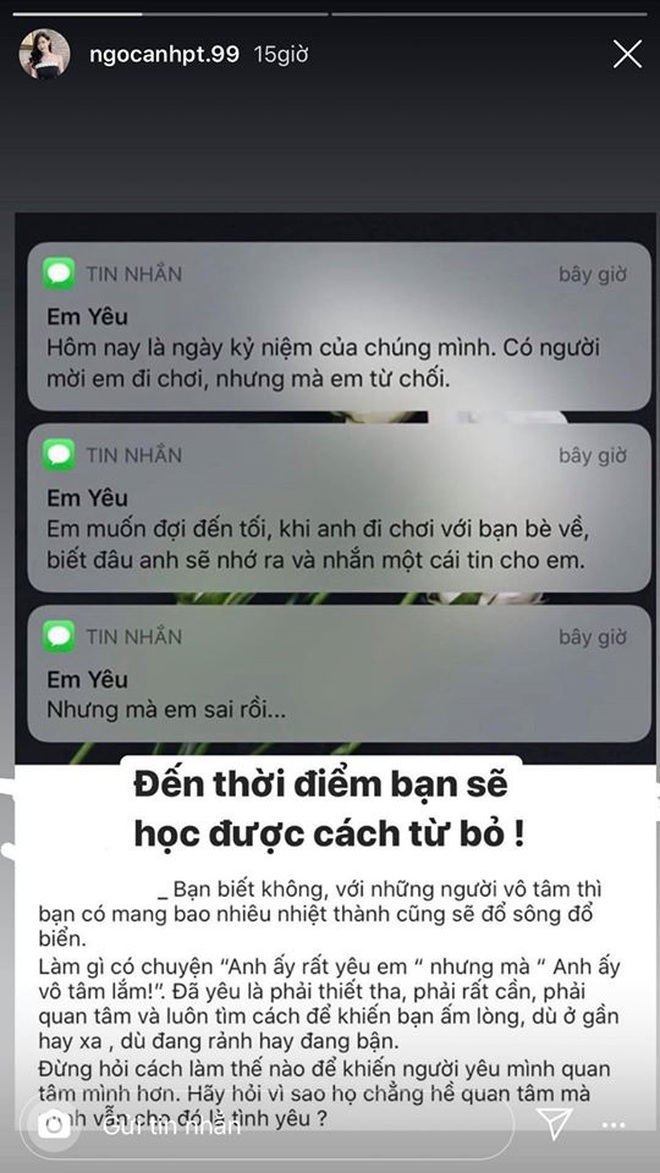660x1173 pixels.
Task: Open the ngocanhpt.99 username link
Action: coord(162,54)
